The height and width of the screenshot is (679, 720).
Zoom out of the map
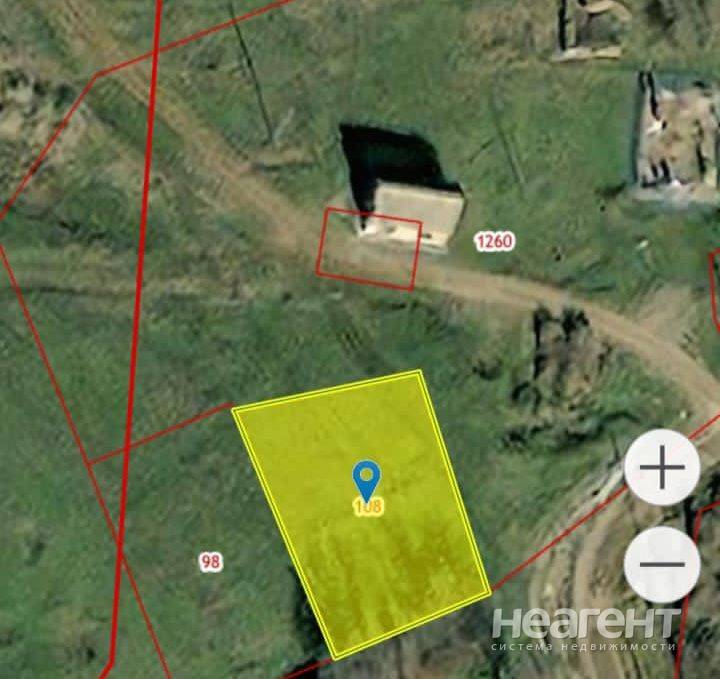tap(662, 564)
